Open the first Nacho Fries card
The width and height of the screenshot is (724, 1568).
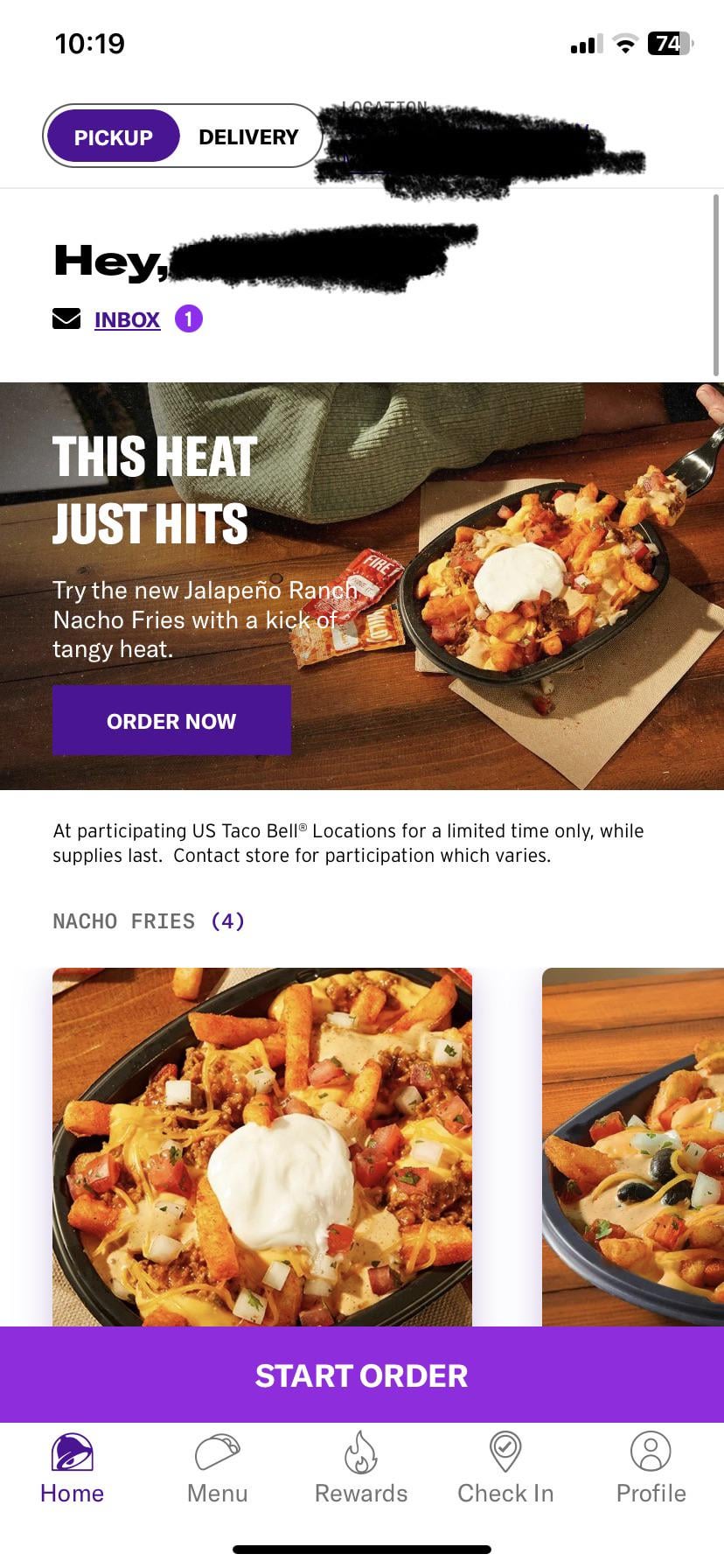click(262, 1145)
